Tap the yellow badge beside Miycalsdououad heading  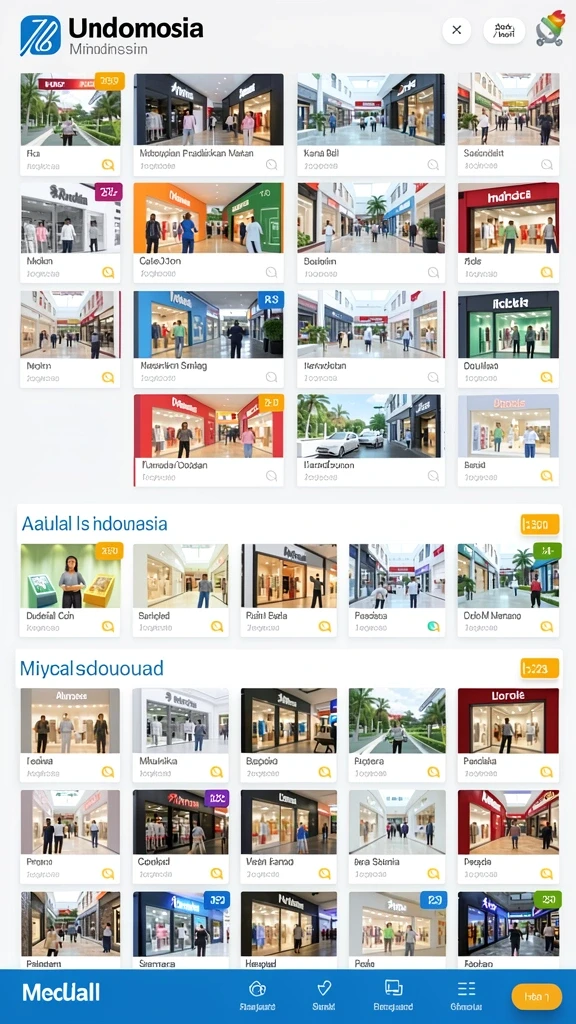(x=539, y=668)
